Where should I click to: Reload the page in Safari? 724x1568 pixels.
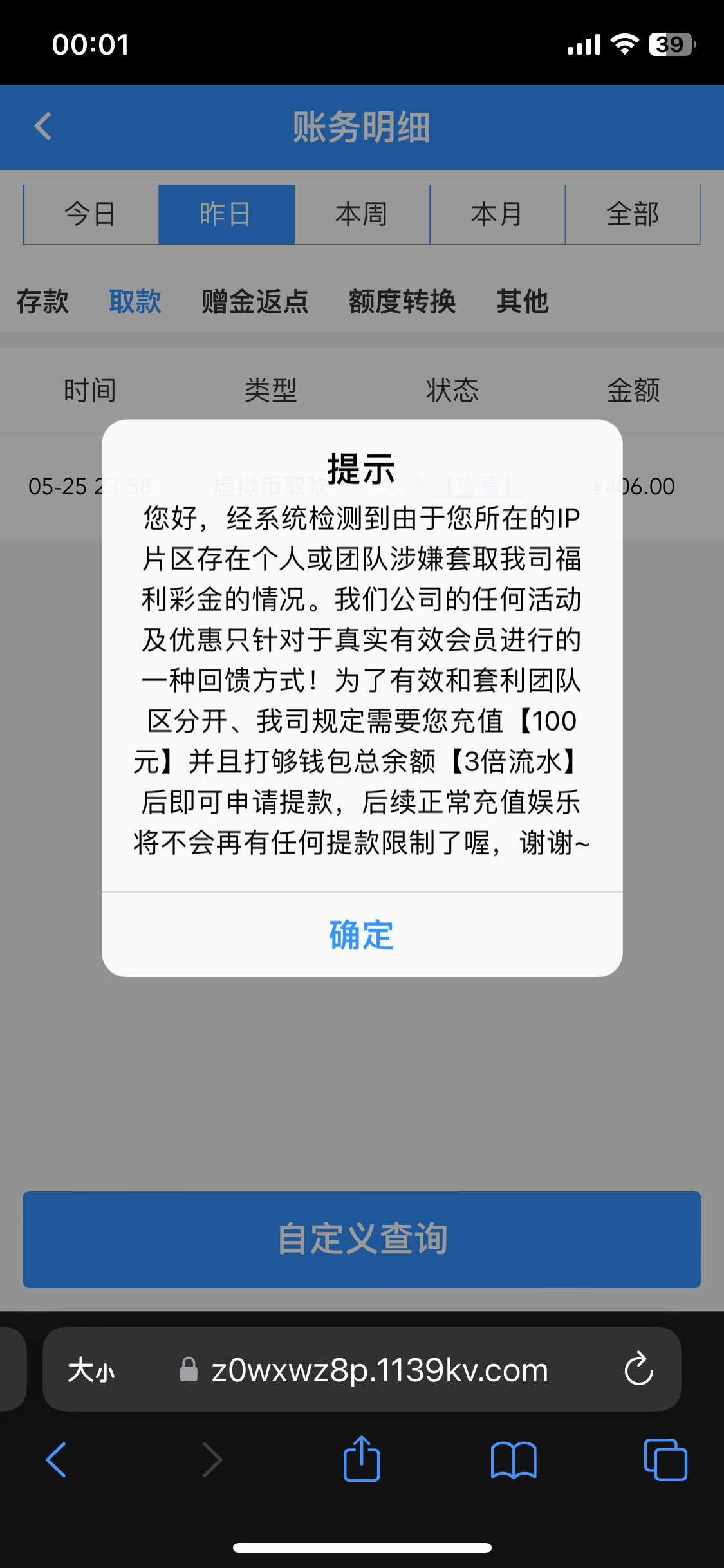[638, 1369]
